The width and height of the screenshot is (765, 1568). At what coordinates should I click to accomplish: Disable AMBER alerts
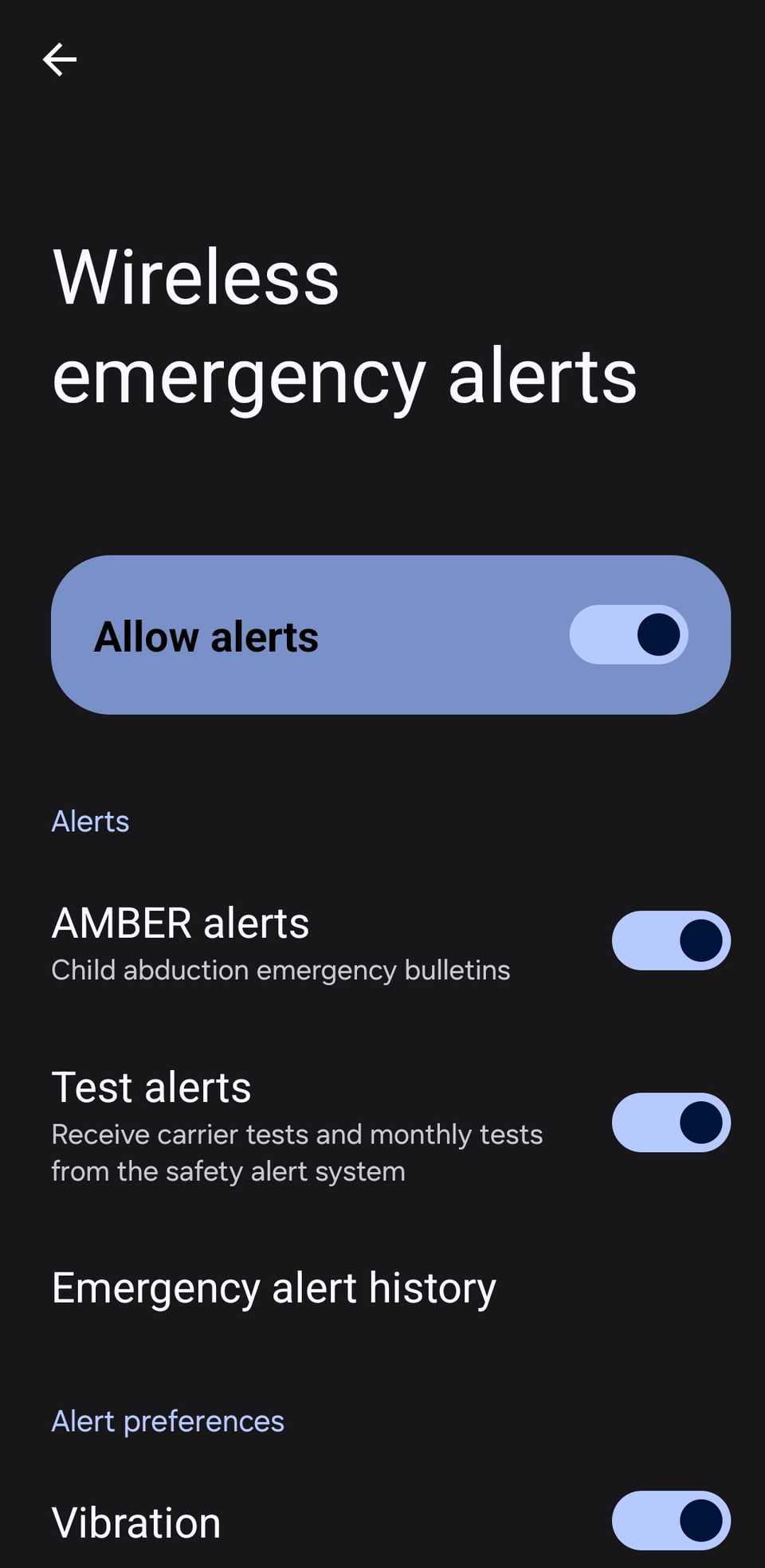[x=670, y=940]
